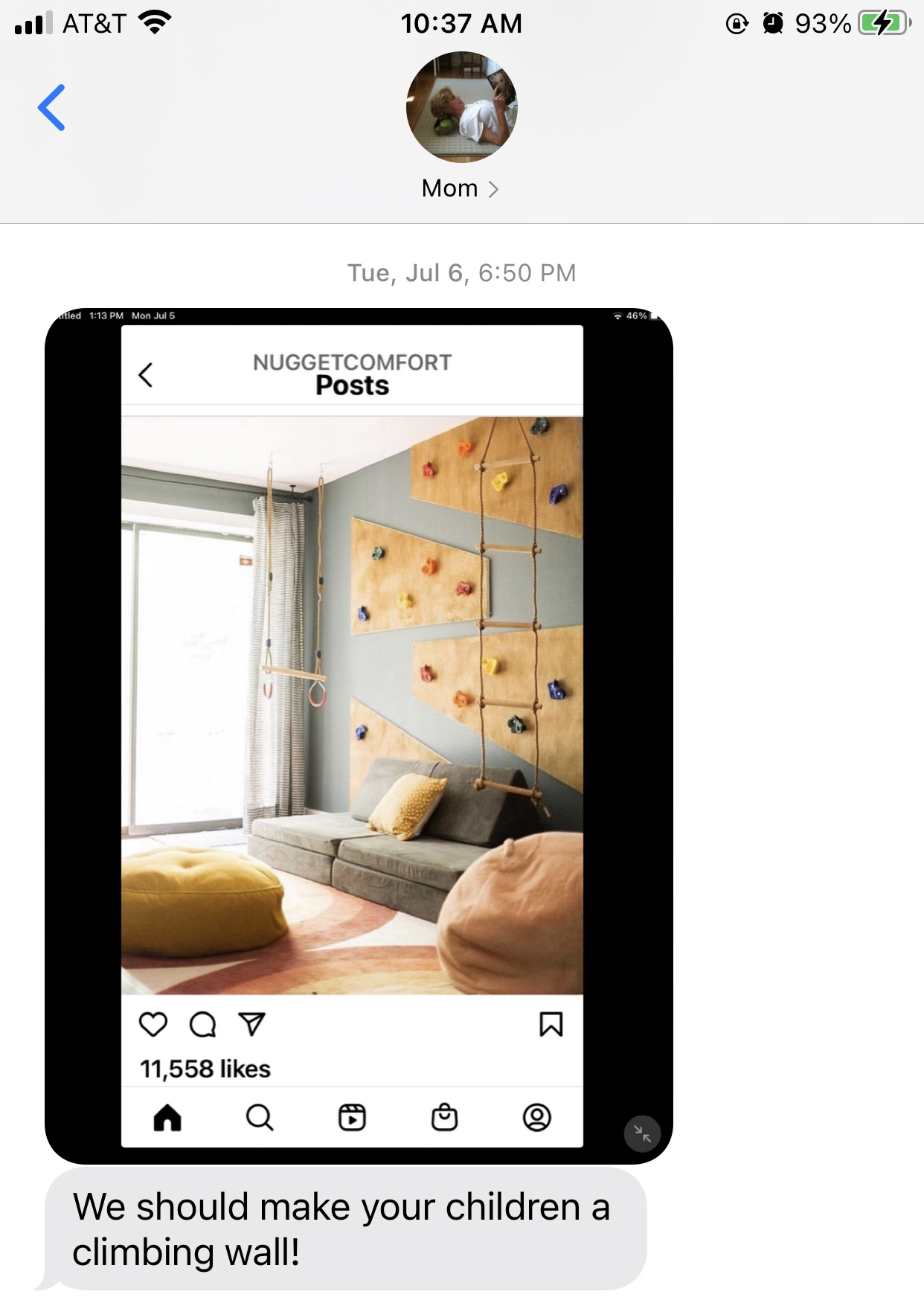The height and width of the screenshot is (1306, 924).
Task: Go back to the messages list
Action: 51,108
